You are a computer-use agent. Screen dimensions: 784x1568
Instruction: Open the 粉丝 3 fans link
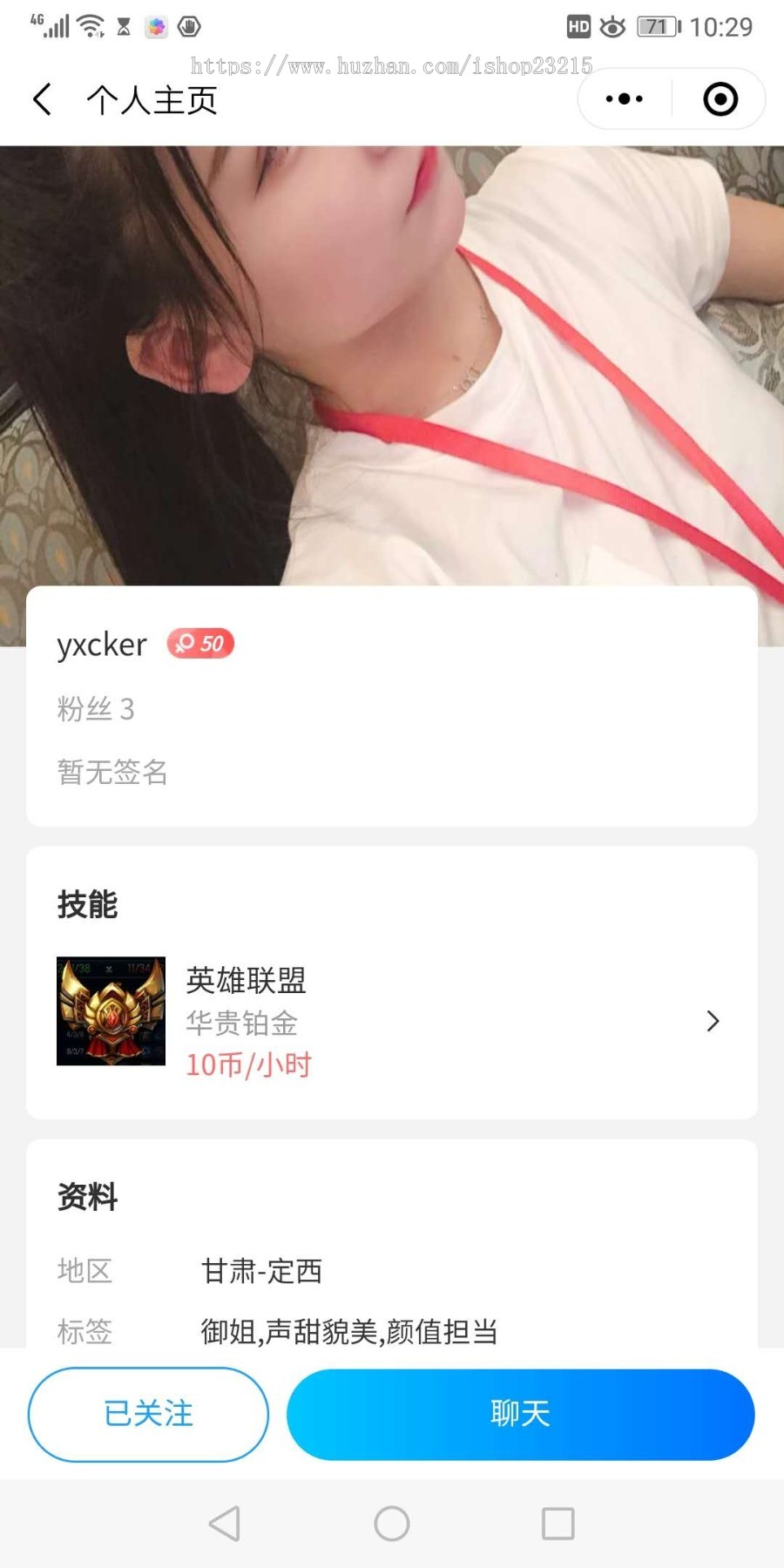tap(96, 708)
